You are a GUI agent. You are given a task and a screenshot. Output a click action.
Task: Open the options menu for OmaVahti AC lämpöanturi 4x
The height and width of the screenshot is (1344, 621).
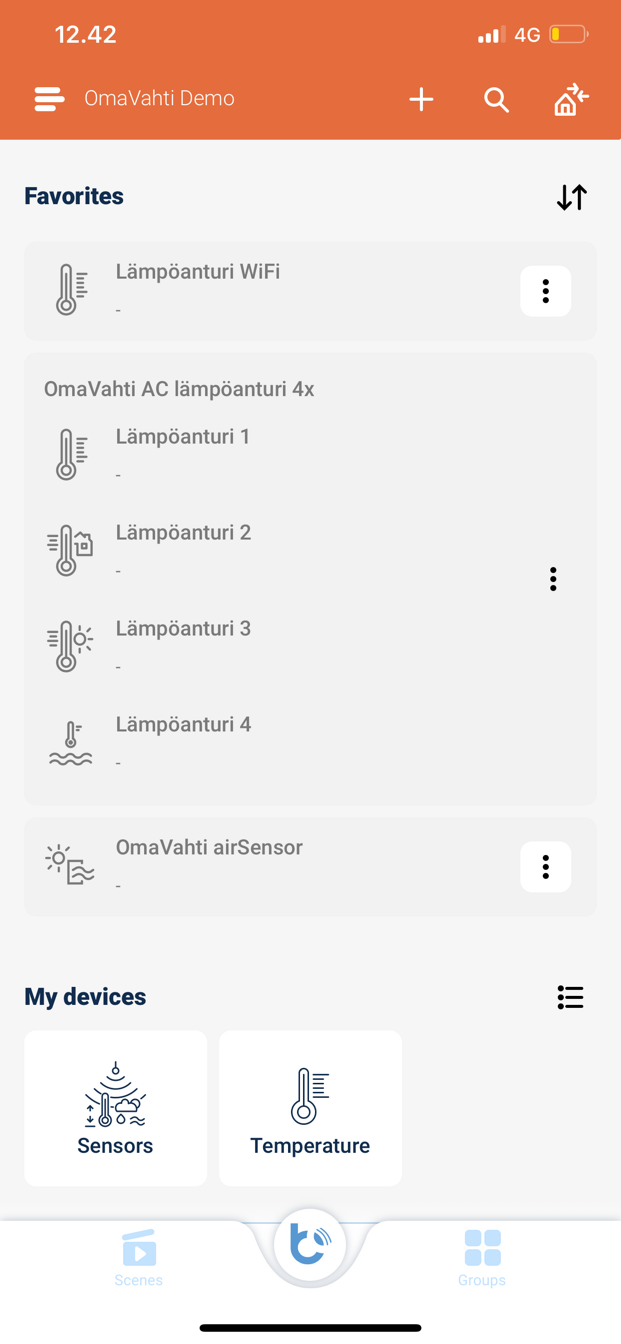click(553, 579)
